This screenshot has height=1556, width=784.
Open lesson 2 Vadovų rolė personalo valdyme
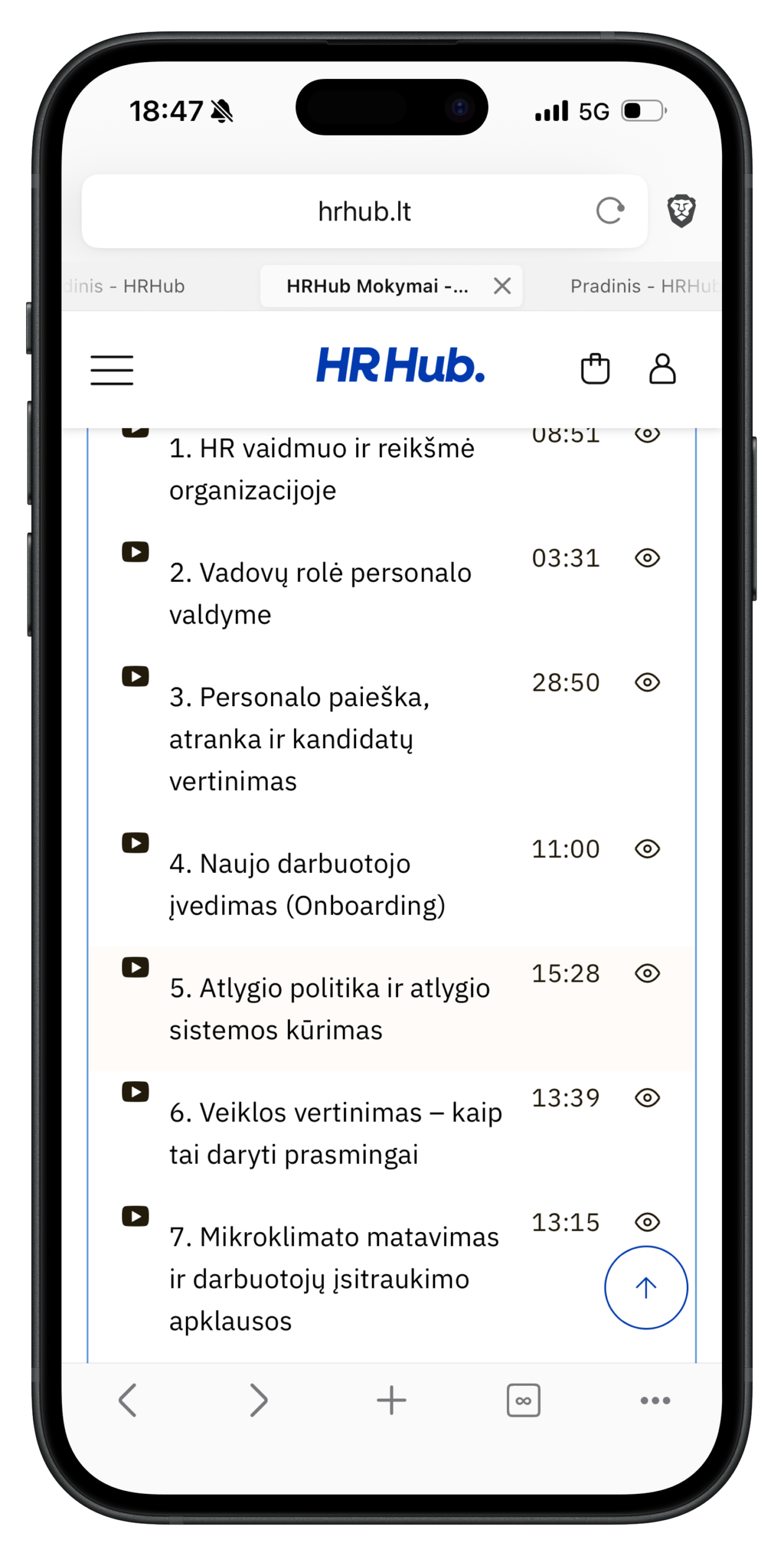pos(320,593)
